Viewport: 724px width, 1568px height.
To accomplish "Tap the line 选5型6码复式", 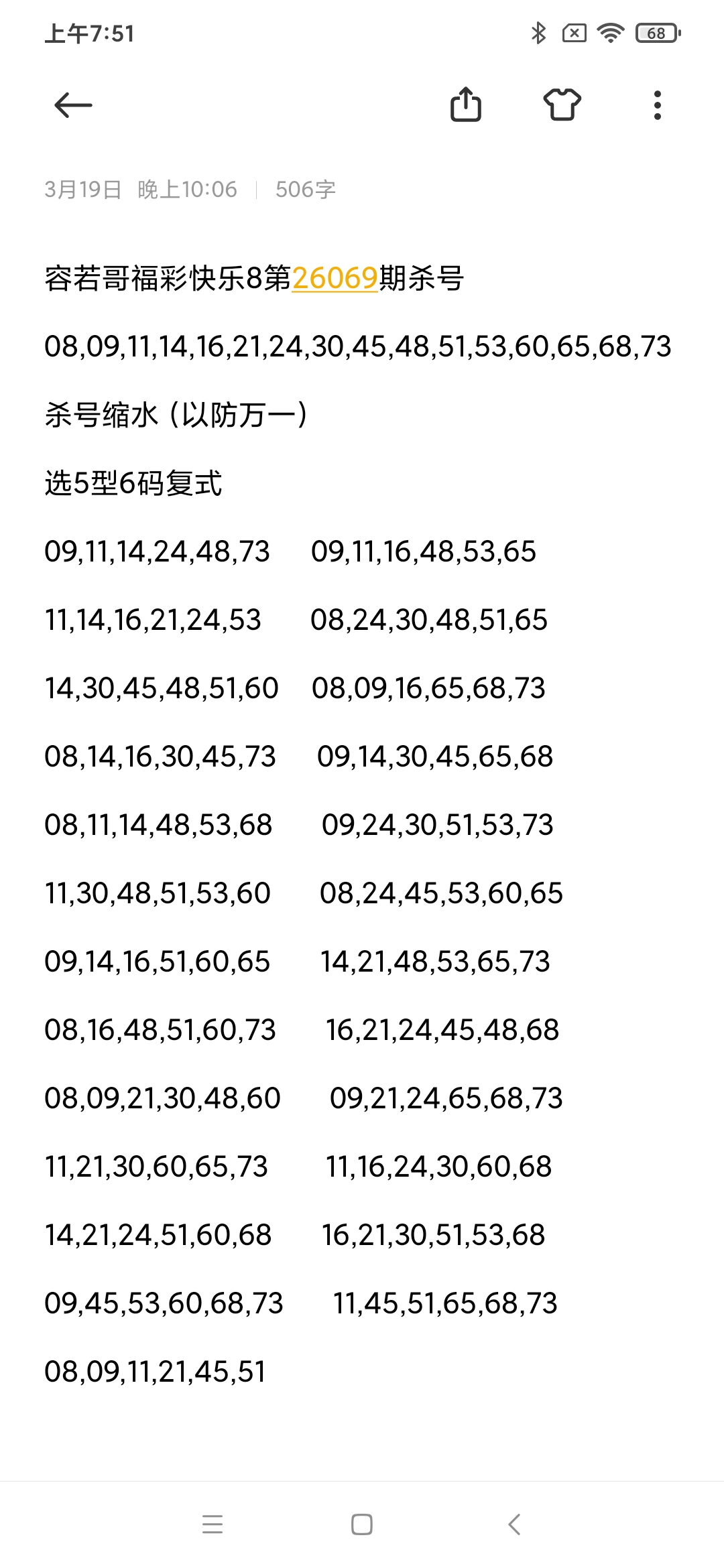I will click(x=134, y=480).
